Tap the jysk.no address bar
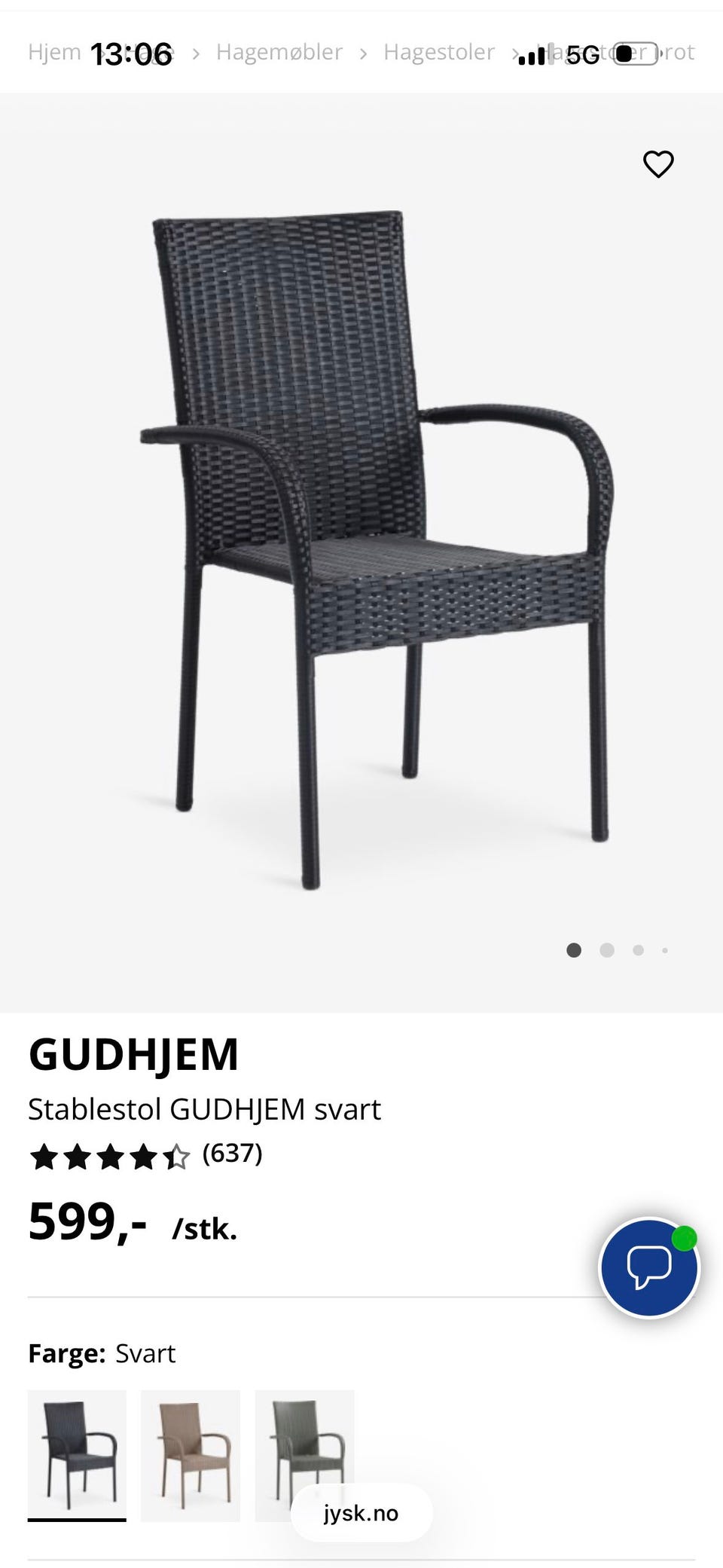 pyautogui.click(x=361, y=1511)
